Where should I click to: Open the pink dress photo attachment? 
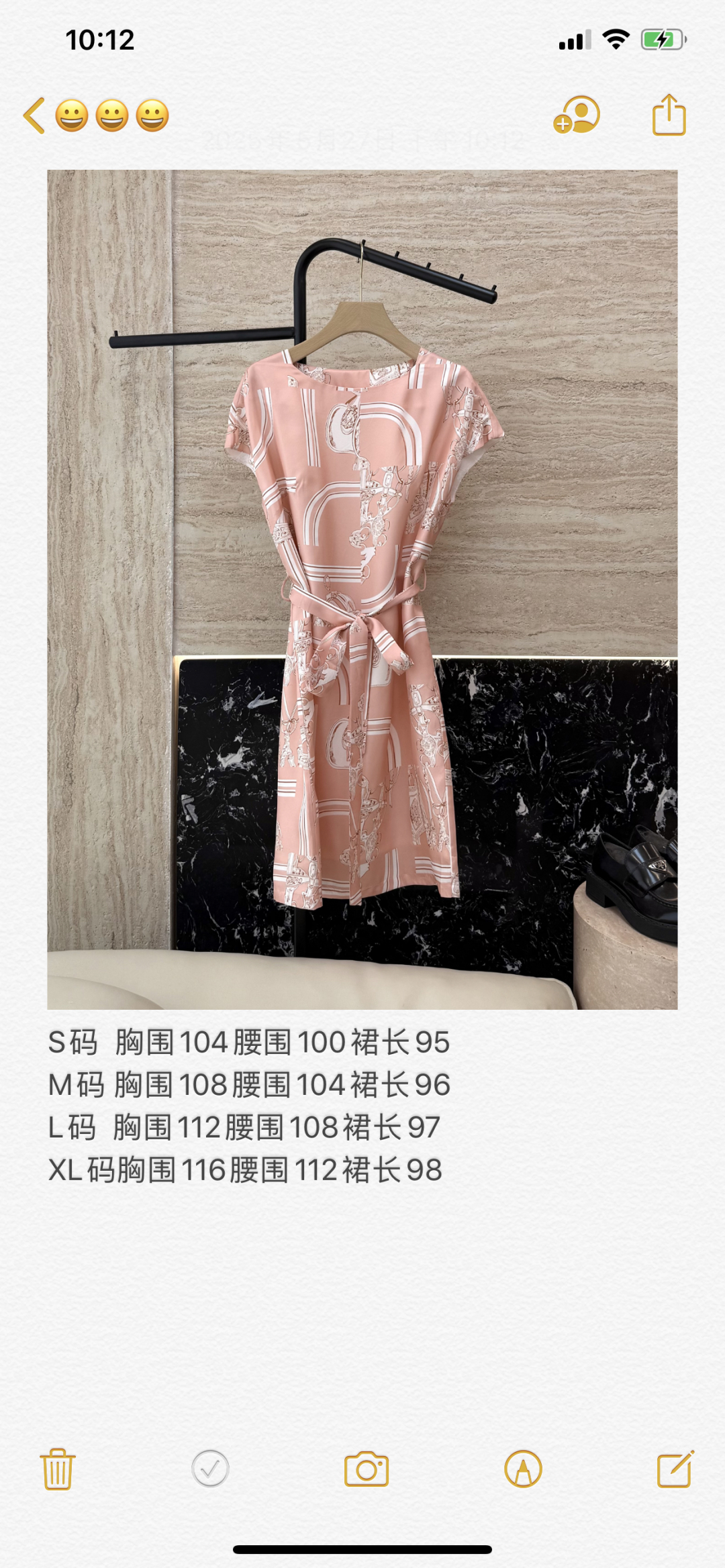click(x=362, y=589)
